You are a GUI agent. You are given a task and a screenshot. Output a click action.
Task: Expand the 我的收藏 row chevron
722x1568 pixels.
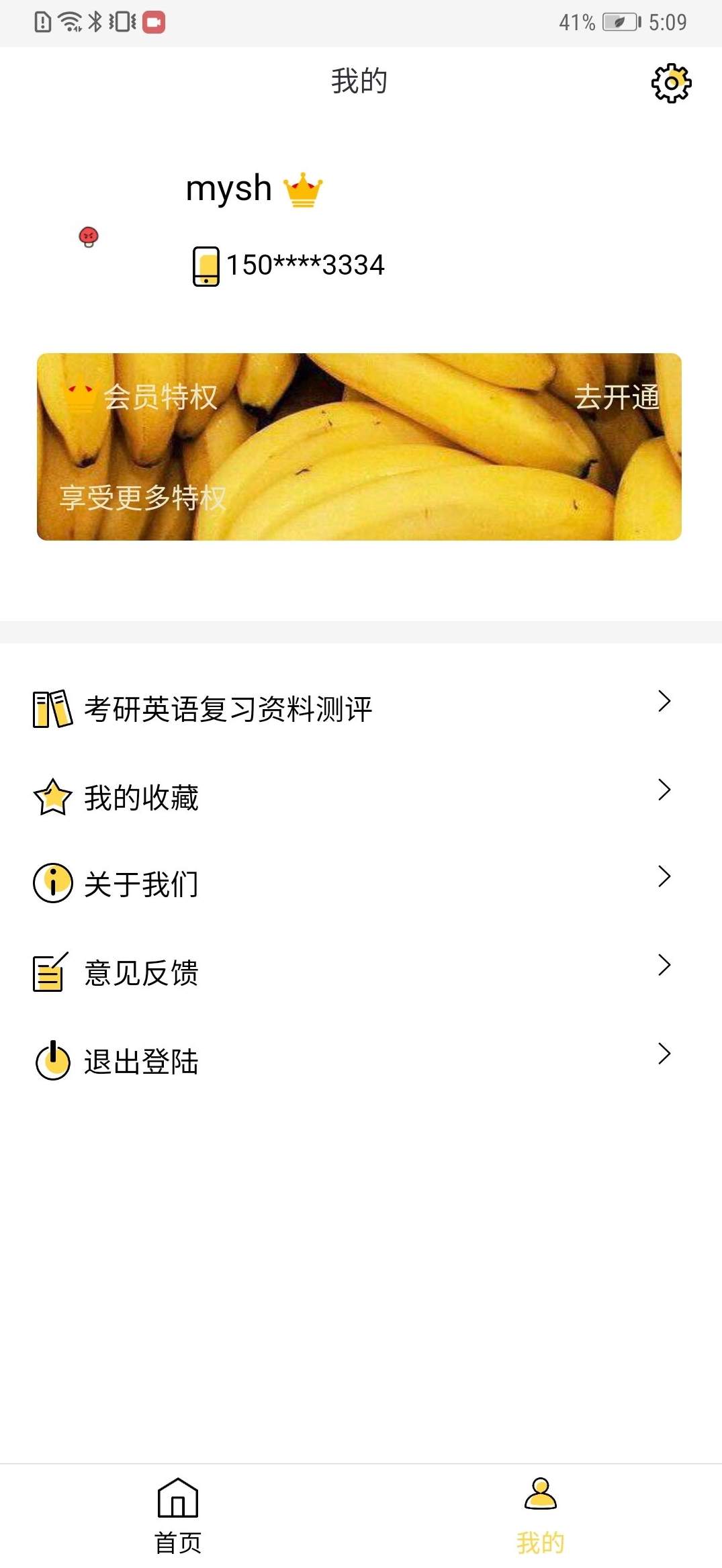(664, 789)
